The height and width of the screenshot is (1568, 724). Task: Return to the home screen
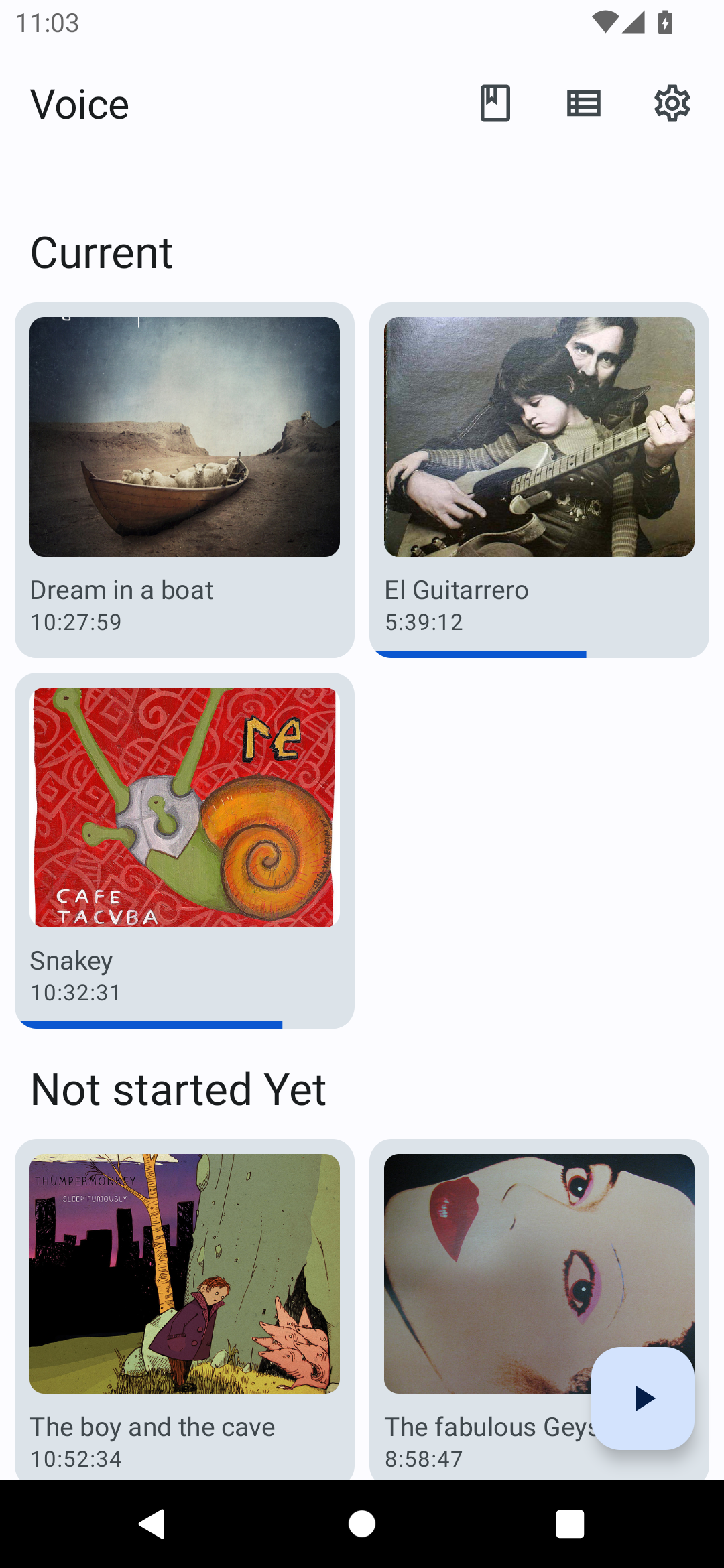pyautogui.click(x=362, y=1524)
